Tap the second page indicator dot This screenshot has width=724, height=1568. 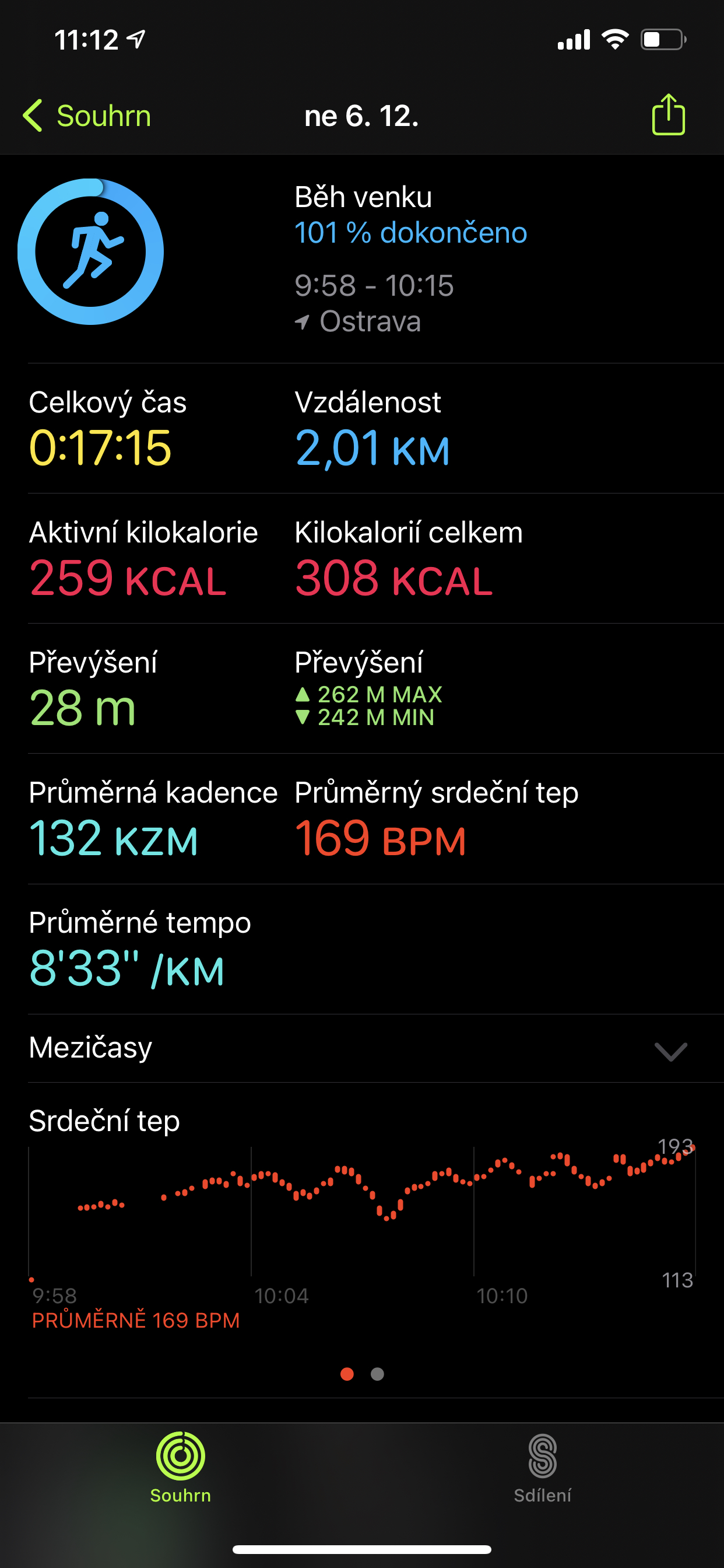coord(377,1374)
